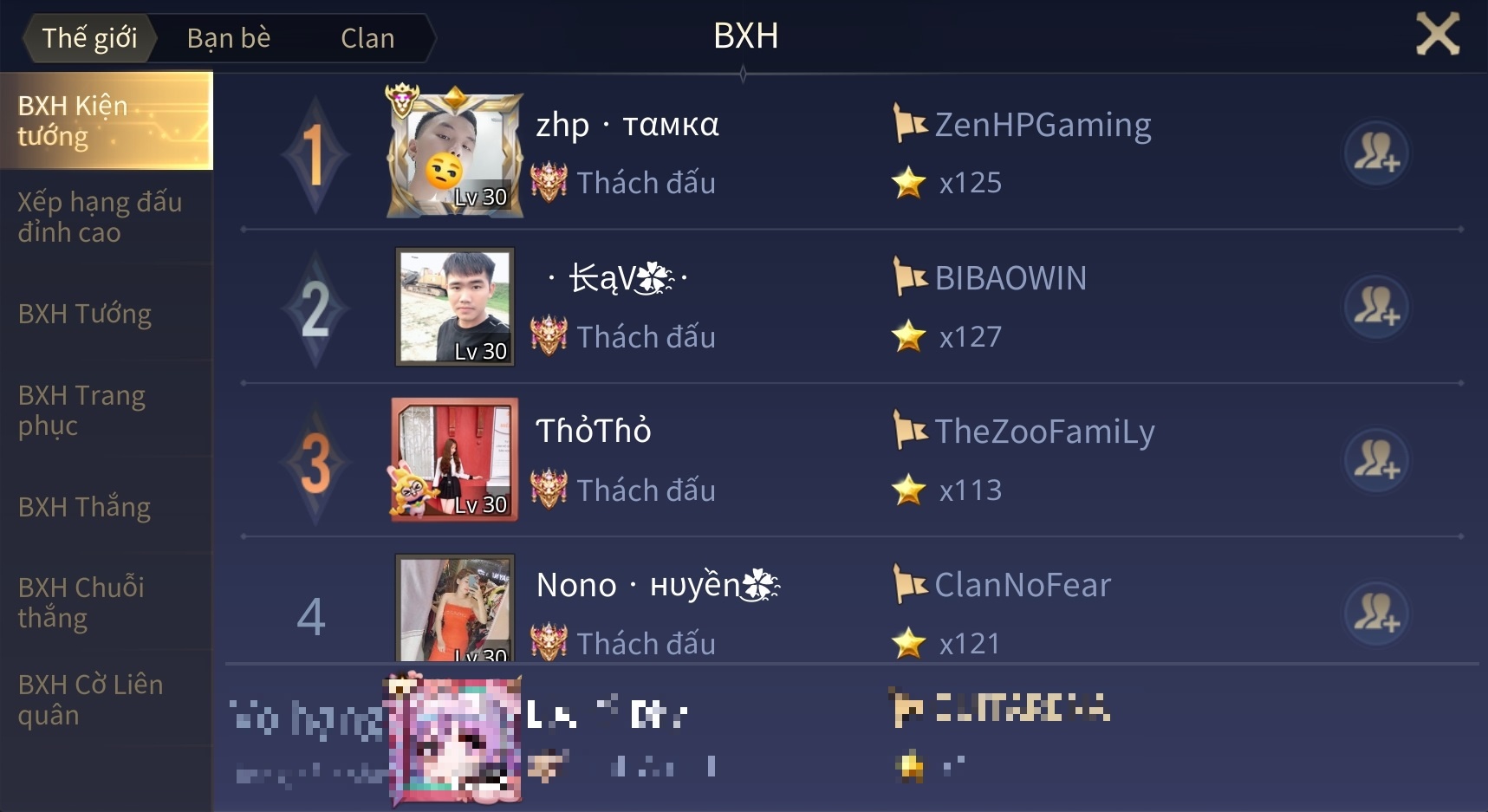Viewport: 1488px width, 812px height.
Task: Open BXH Kiện tướng ranking
Action: (106, 121)
